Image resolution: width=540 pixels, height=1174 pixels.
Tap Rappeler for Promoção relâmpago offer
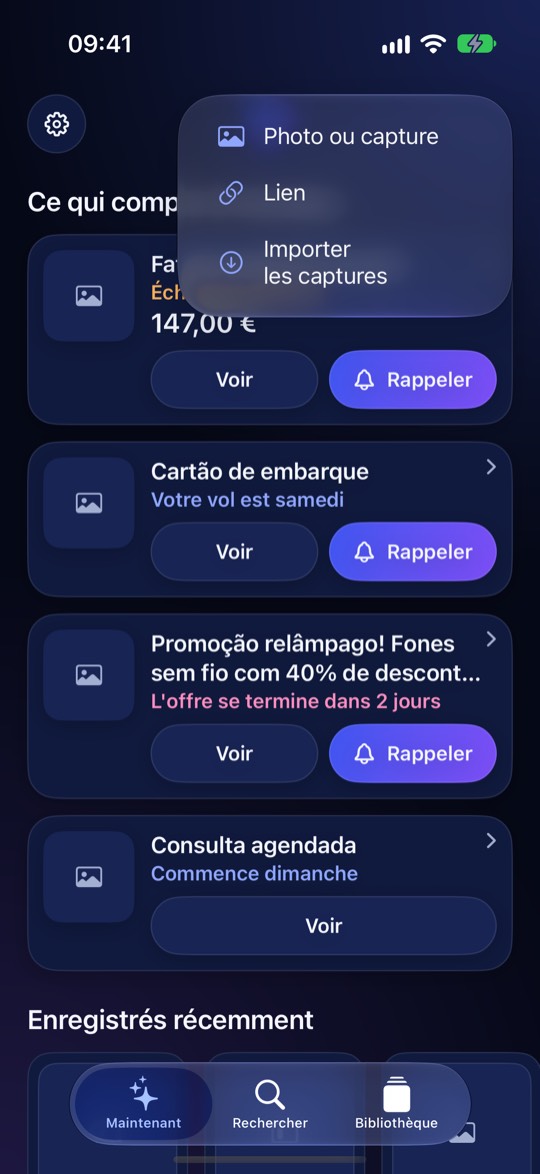pyautogui.click(x=413, y=753)
